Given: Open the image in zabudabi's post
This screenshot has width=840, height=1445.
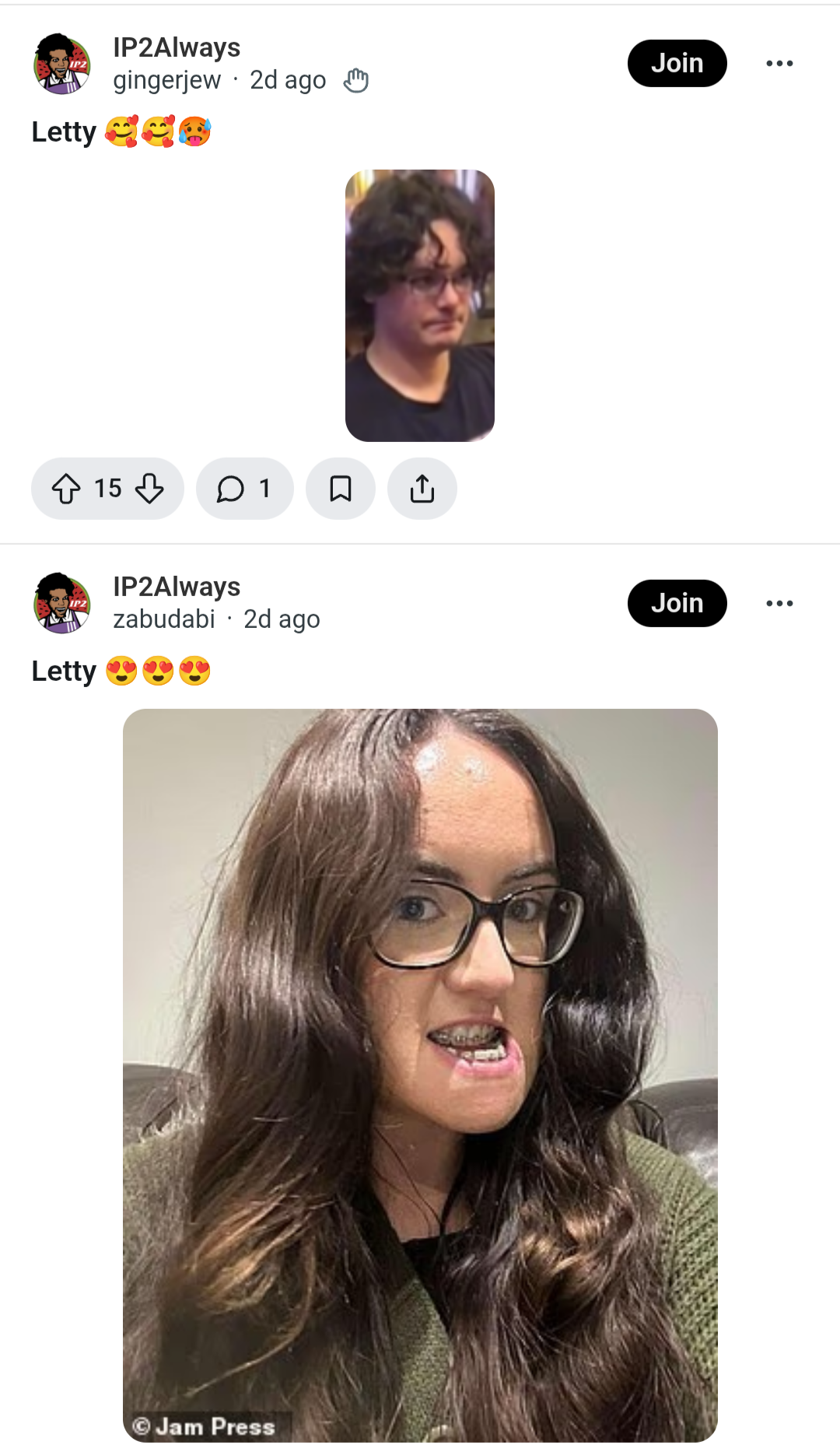Looking at the screenshot, I should click(420, 1074).
